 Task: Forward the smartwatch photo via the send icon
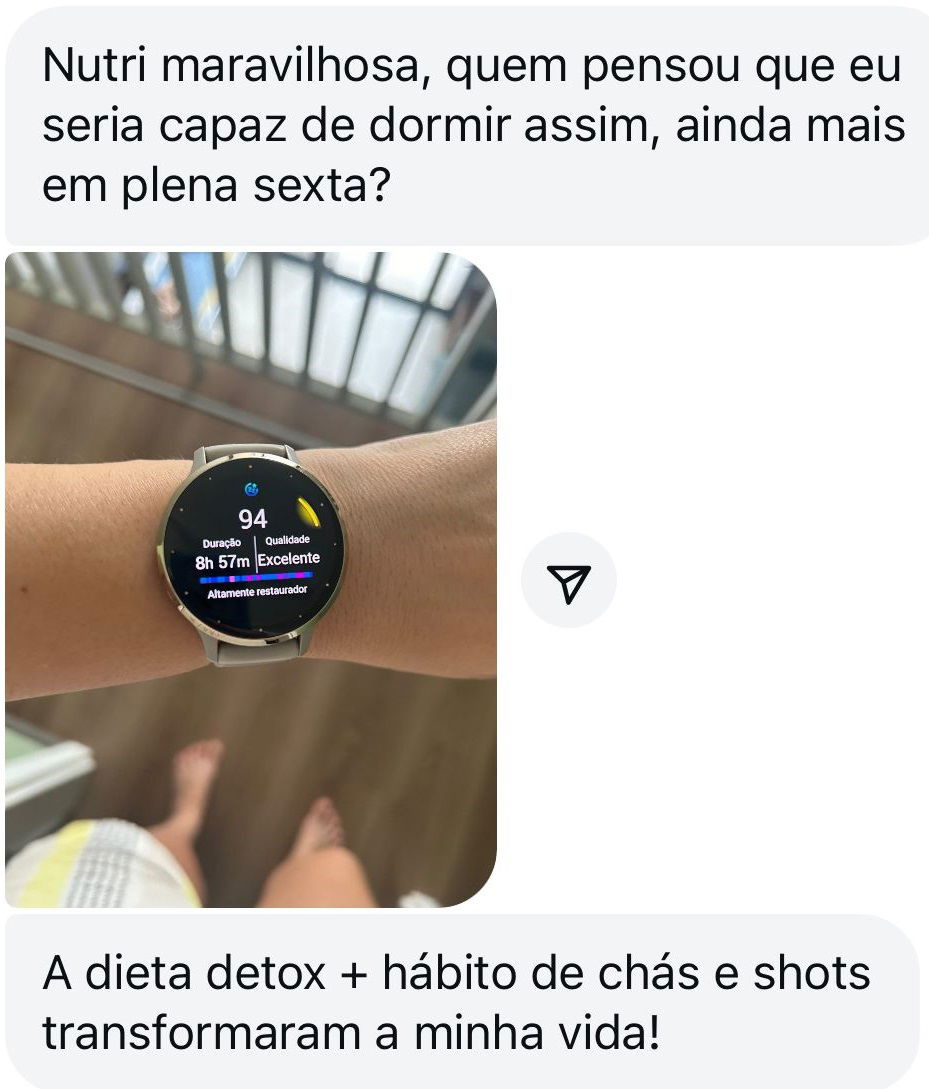coord(568,581)
